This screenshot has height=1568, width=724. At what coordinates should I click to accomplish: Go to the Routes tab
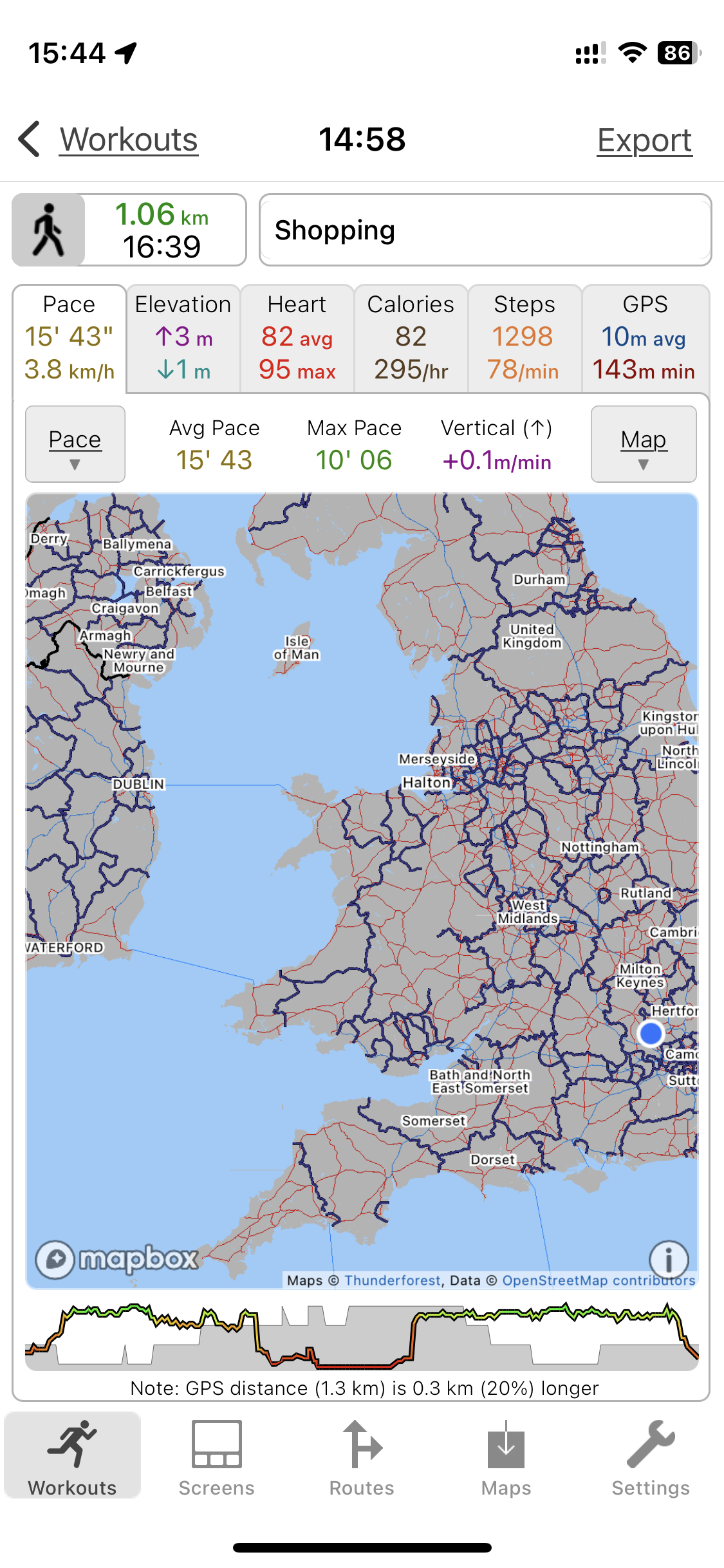[362, 1459]
